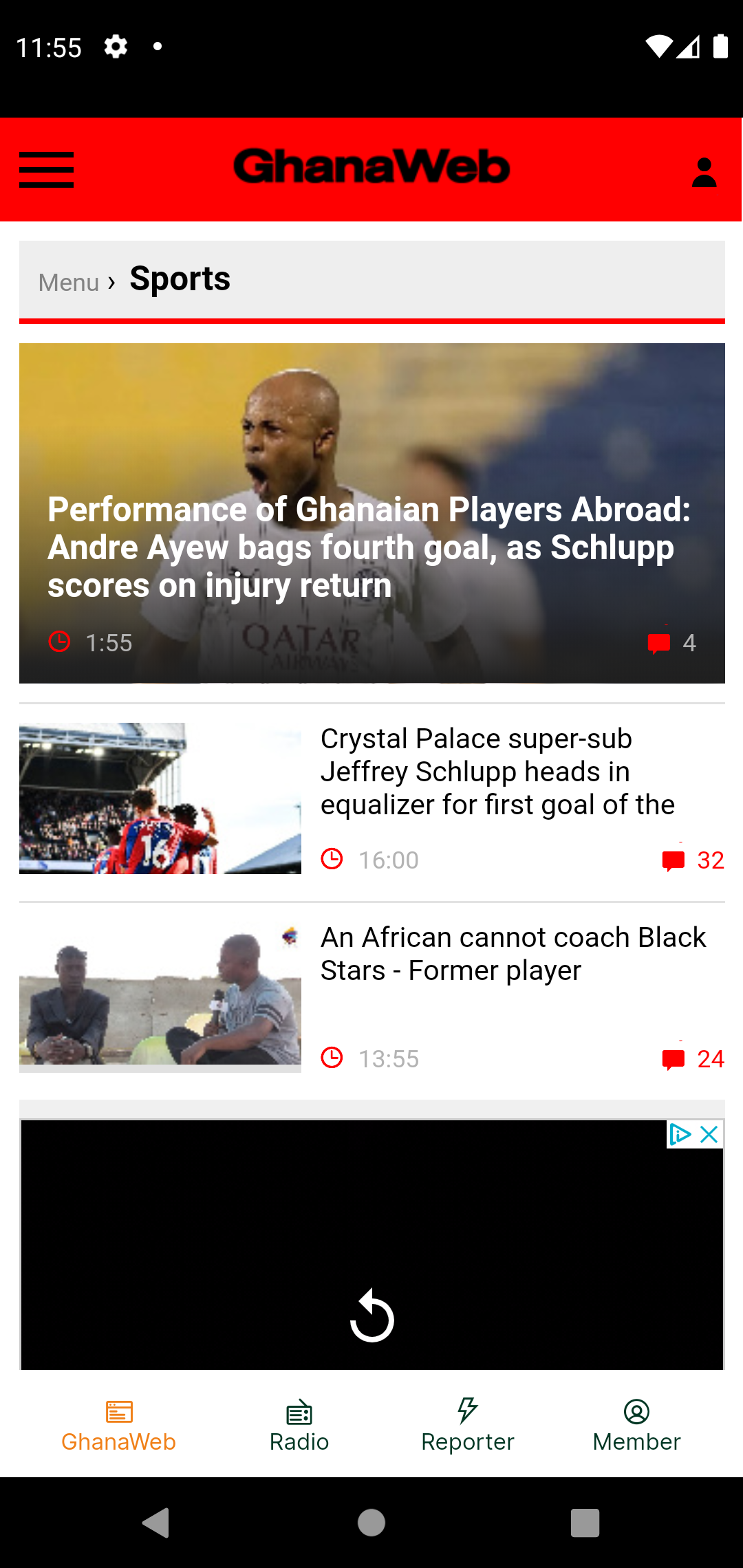Open the hamburger menu
This screenshot has width=743, height=1568.
point(46,170)
